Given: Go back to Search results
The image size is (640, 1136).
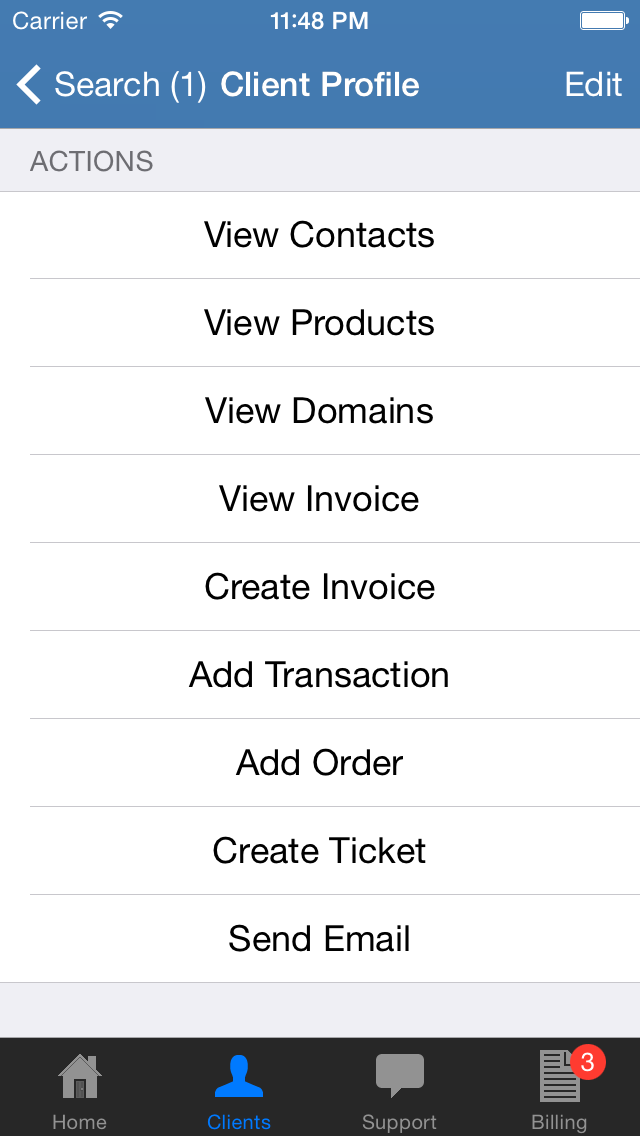Looking at the screenshot, I should [110, 85].
